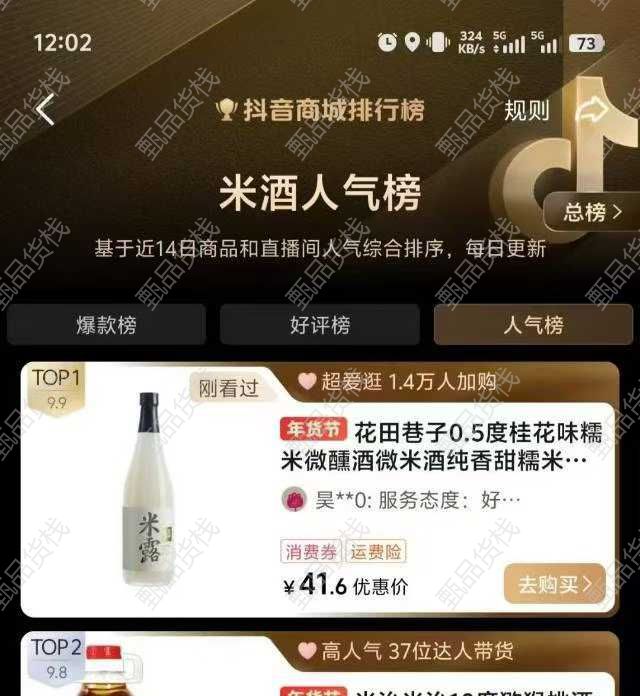
Task: Open the 规则 rules page
Action: coord(526,110)
